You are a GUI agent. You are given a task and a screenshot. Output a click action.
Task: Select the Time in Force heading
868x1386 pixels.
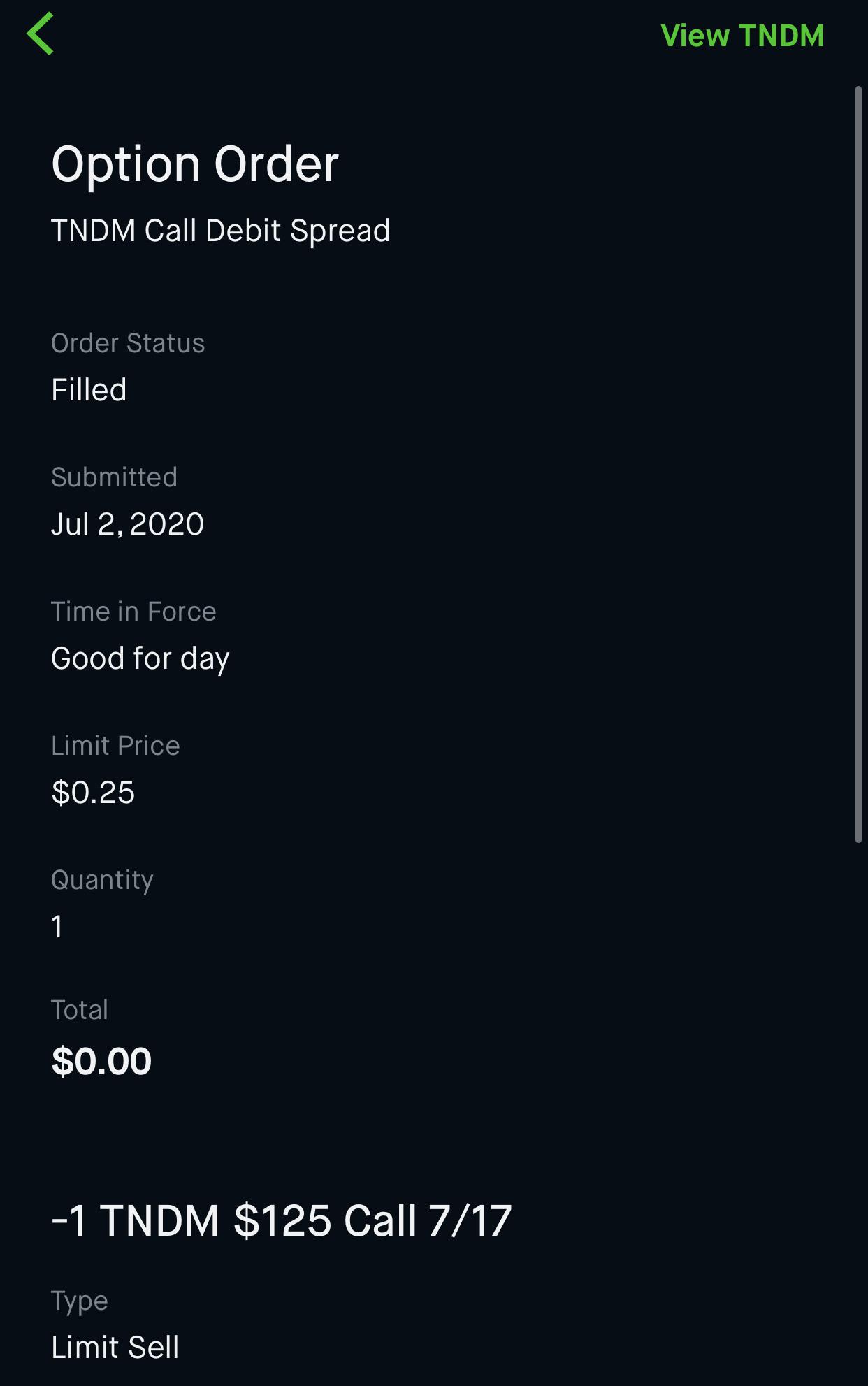[133, 611]
